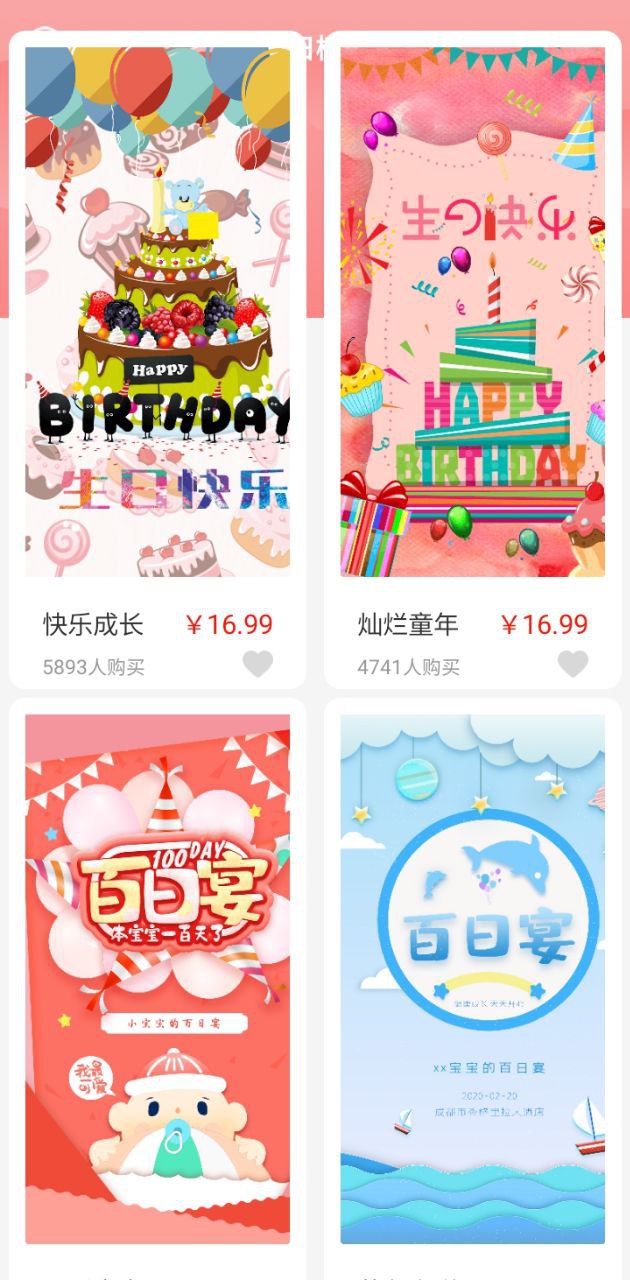Open the 灿烂童年 birthday template card
Screen dimensions: 630x1280
(472, 312)
